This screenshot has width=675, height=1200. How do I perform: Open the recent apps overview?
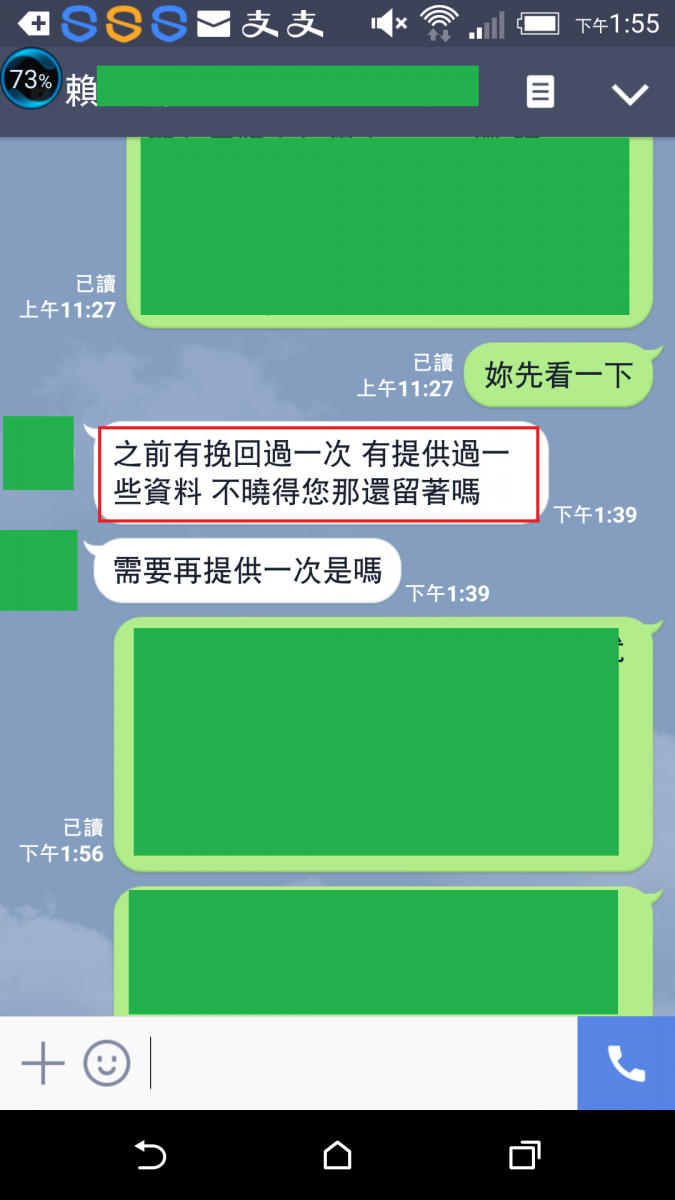coord(524,1156)
